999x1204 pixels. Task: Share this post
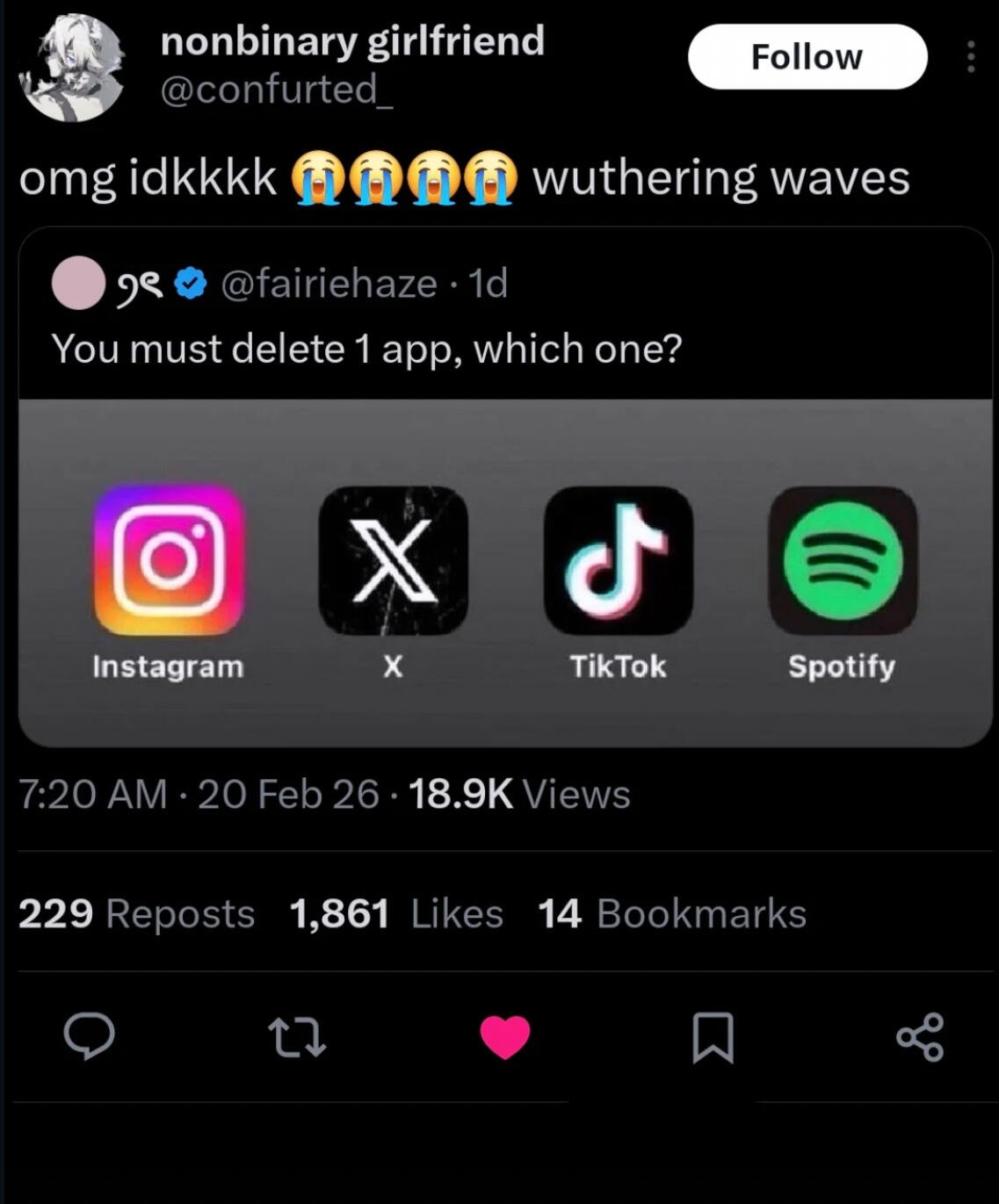(920, 1036)
